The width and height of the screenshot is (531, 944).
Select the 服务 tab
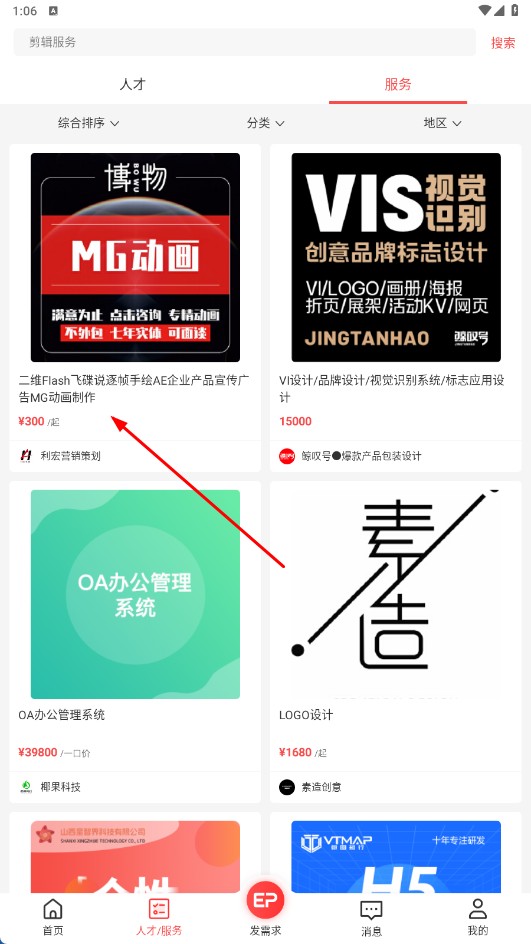[x=398, y=84]
